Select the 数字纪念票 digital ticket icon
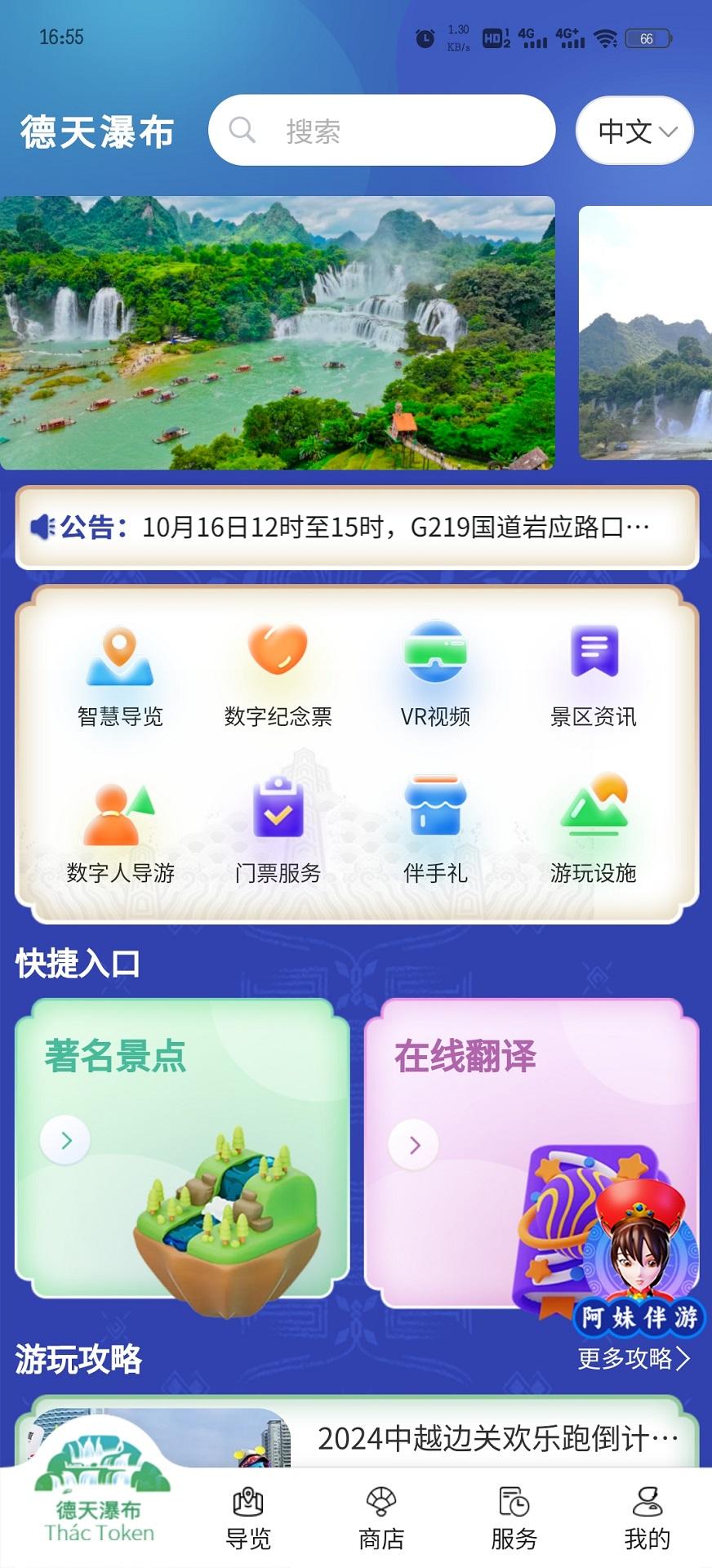This screenshot has width=712, height=1568. pos(278,674)
